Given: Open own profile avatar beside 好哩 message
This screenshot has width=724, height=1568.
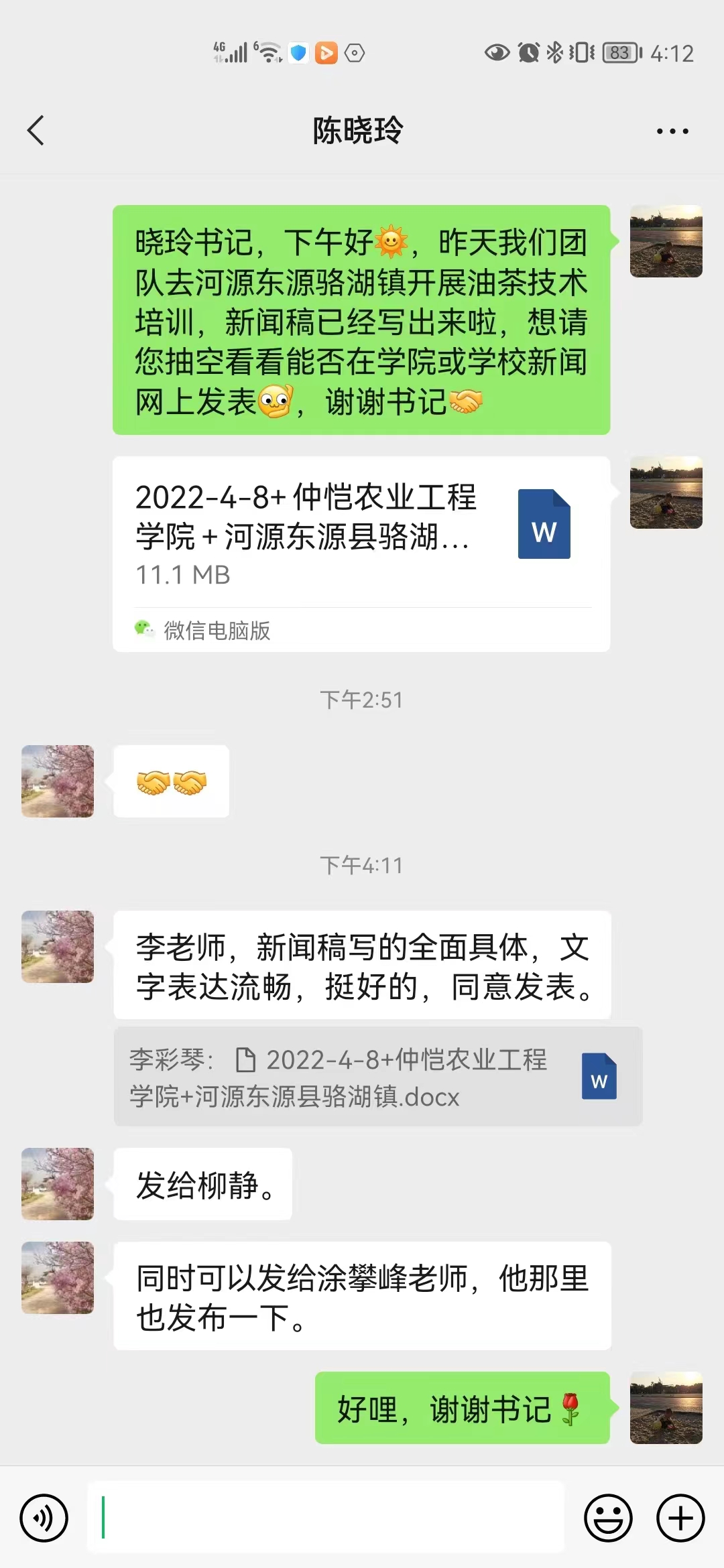Looking at the screenshot, I should coord(666,1408).
